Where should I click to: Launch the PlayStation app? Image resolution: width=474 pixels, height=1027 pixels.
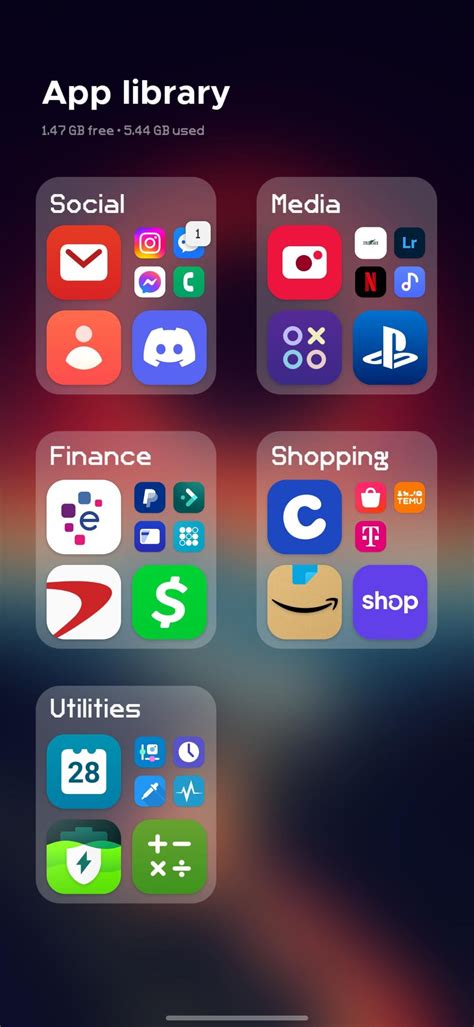390,347
